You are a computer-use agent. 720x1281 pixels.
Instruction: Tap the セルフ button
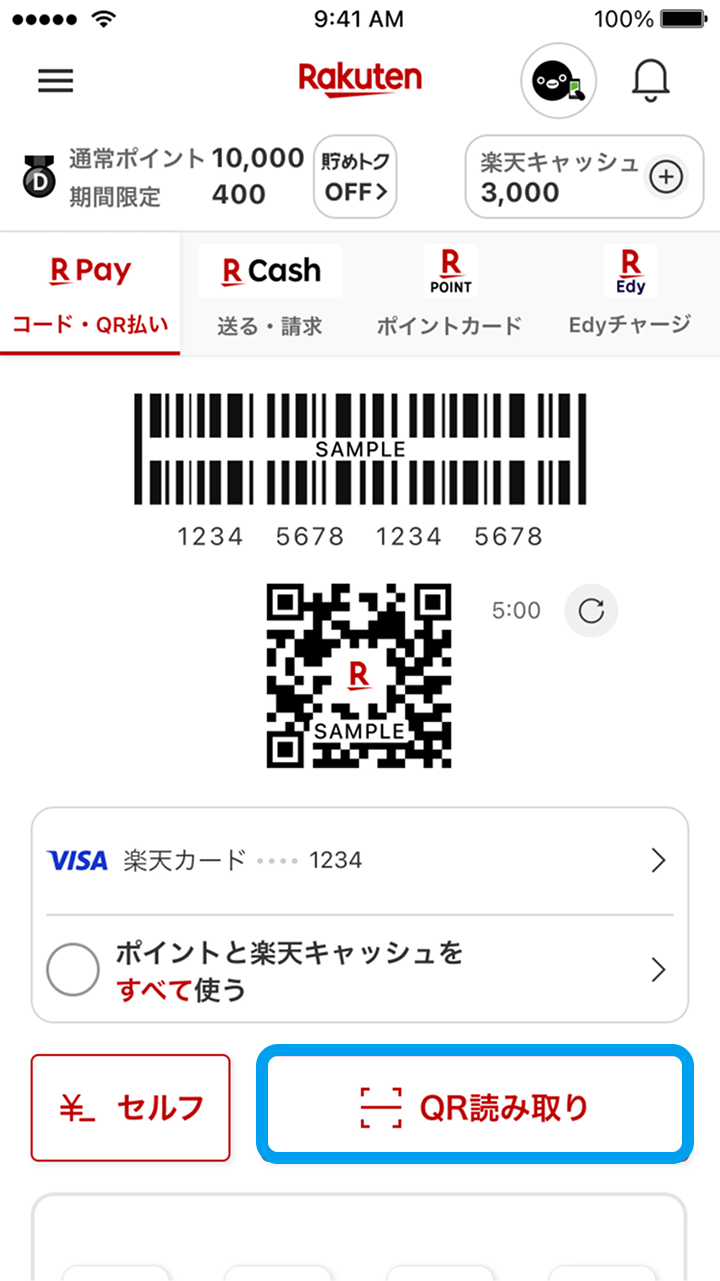coord(131,1107)
